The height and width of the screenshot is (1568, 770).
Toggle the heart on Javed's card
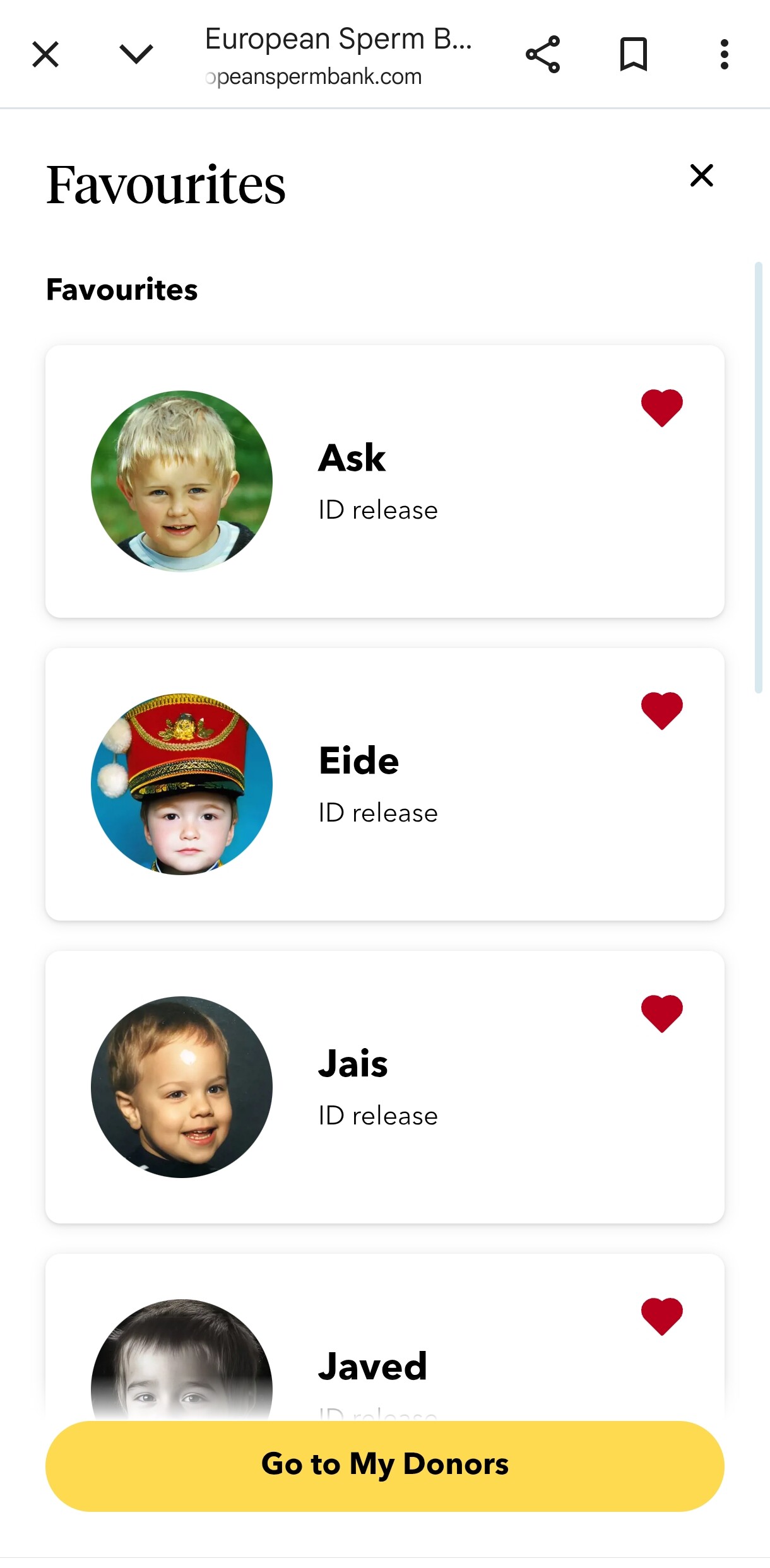pos(662,1316)
